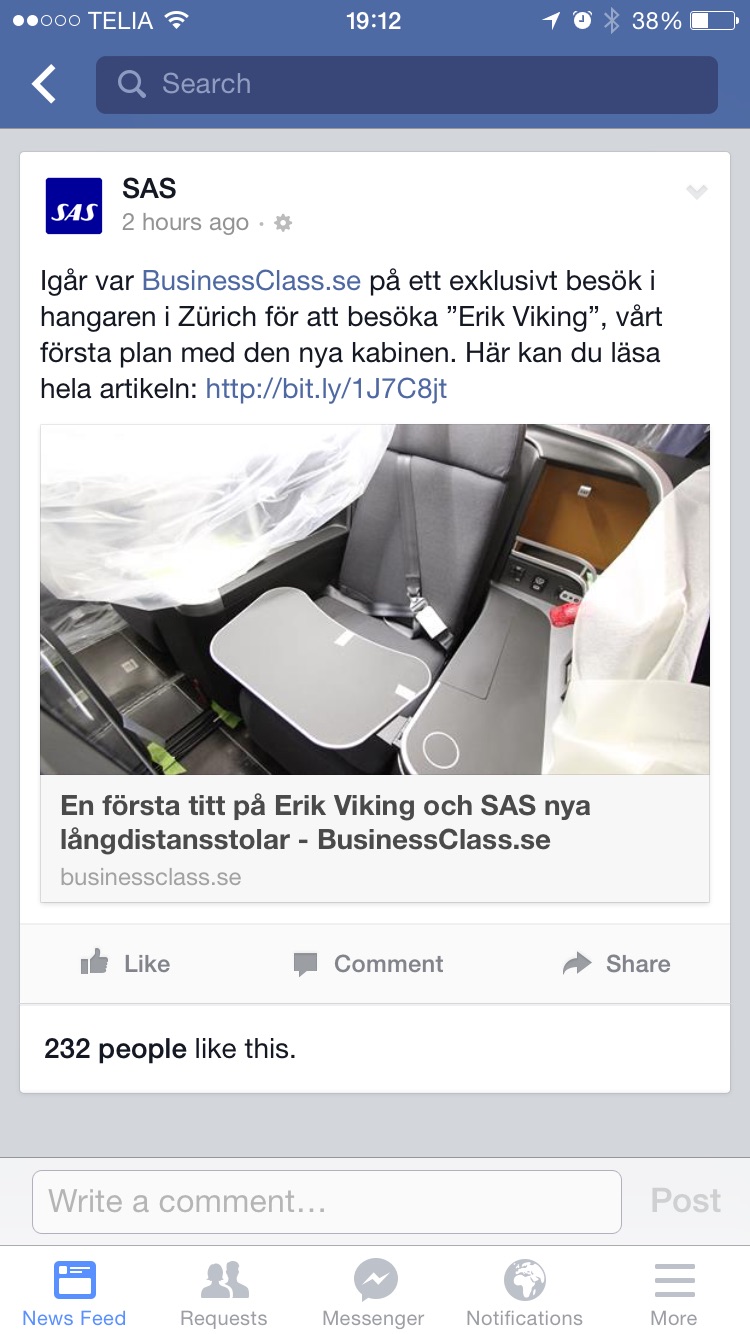This screenshot has height=1334, width=750.
Task: View the 232 people who like this
Action: click(x=170, y=1049)
